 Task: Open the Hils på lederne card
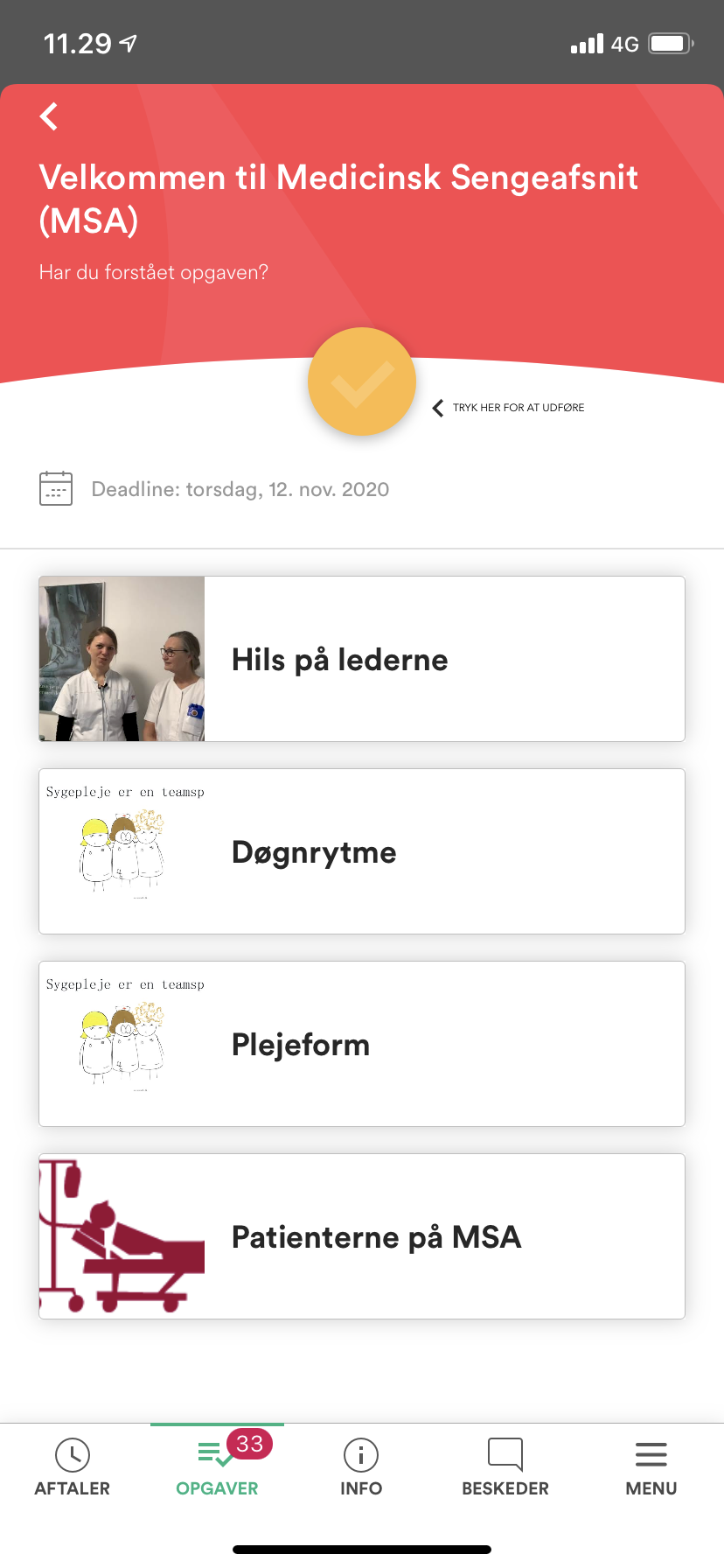(362, 659)
